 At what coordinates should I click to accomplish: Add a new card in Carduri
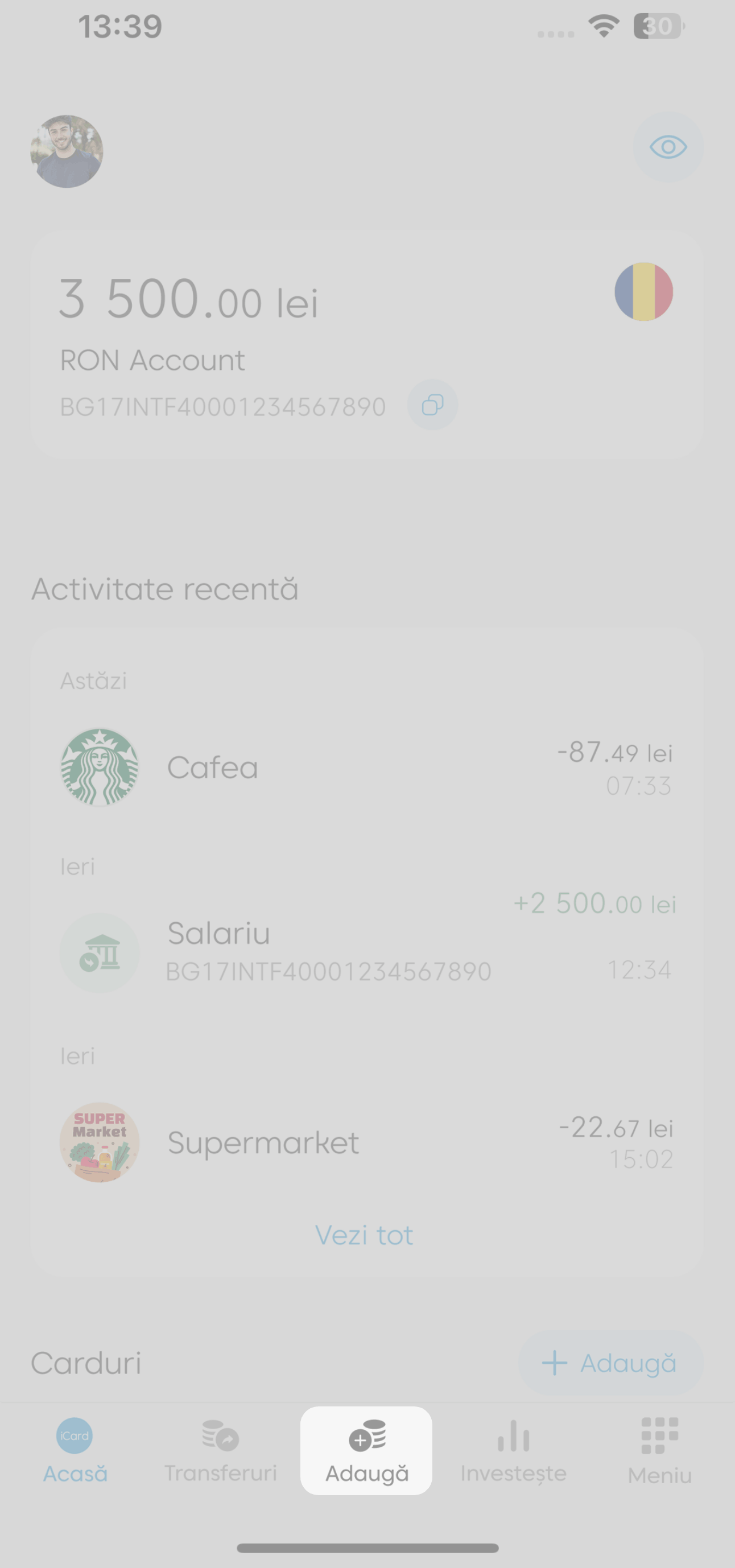pyautogui.click(x=610, y=1363)
